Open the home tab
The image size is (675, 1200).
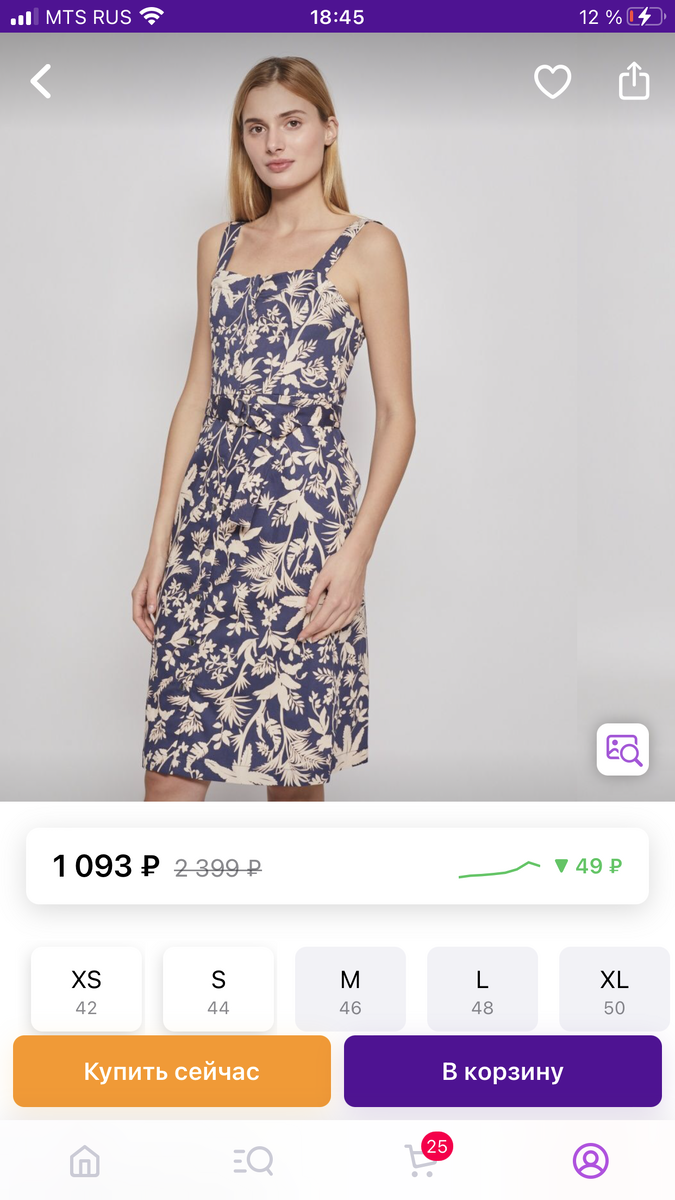[85, 1161]
